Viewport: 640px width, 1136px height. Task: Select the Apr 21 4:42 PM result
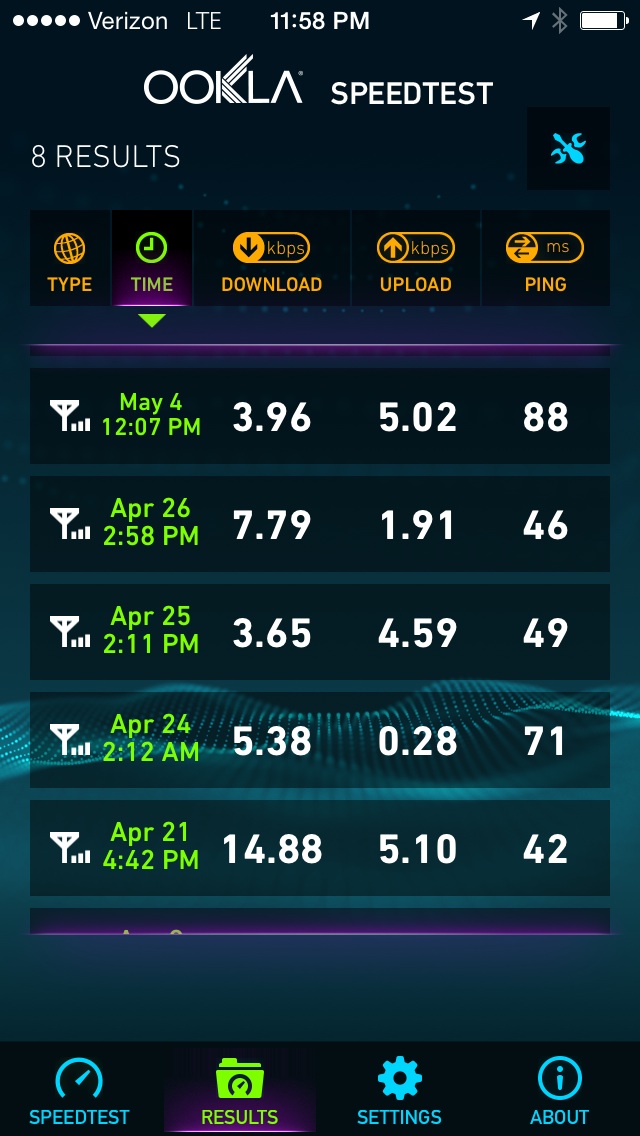(x=320, y=848)
